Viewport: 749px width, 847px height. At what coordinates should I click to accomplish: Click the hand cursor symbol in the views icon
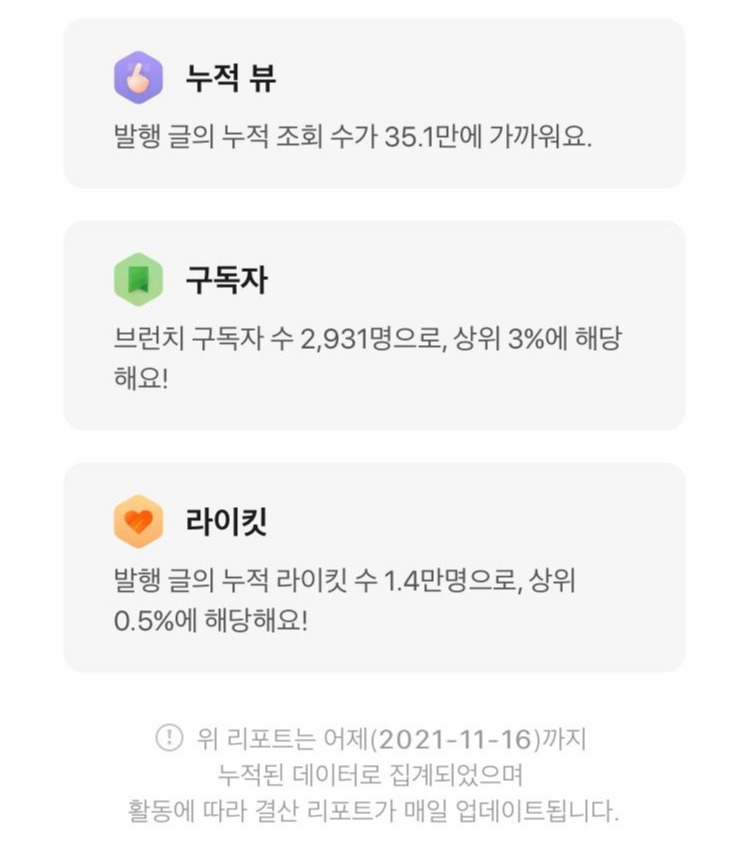click(139, 76)
